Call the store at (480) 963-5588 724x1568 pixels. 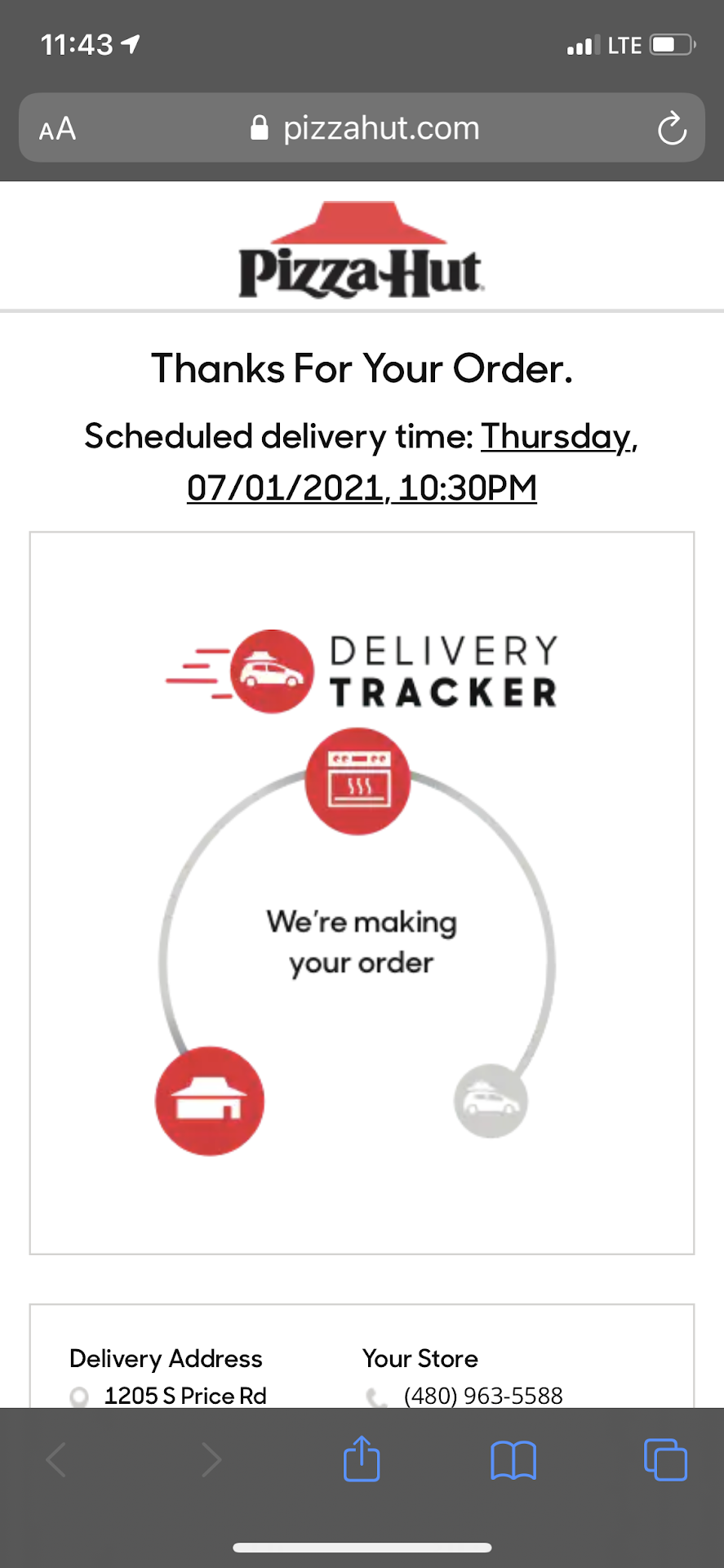482,1396
